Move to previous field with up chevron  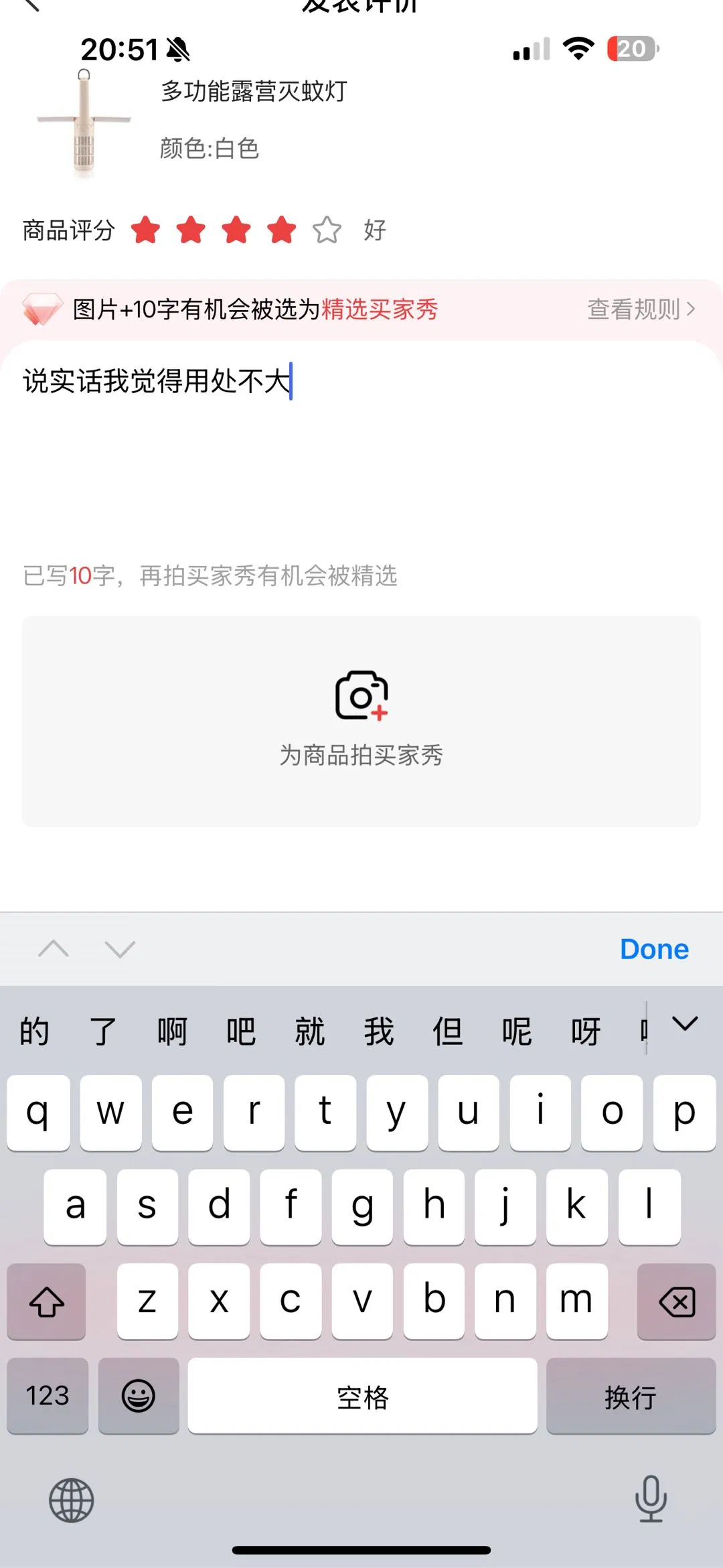[54, 949]
